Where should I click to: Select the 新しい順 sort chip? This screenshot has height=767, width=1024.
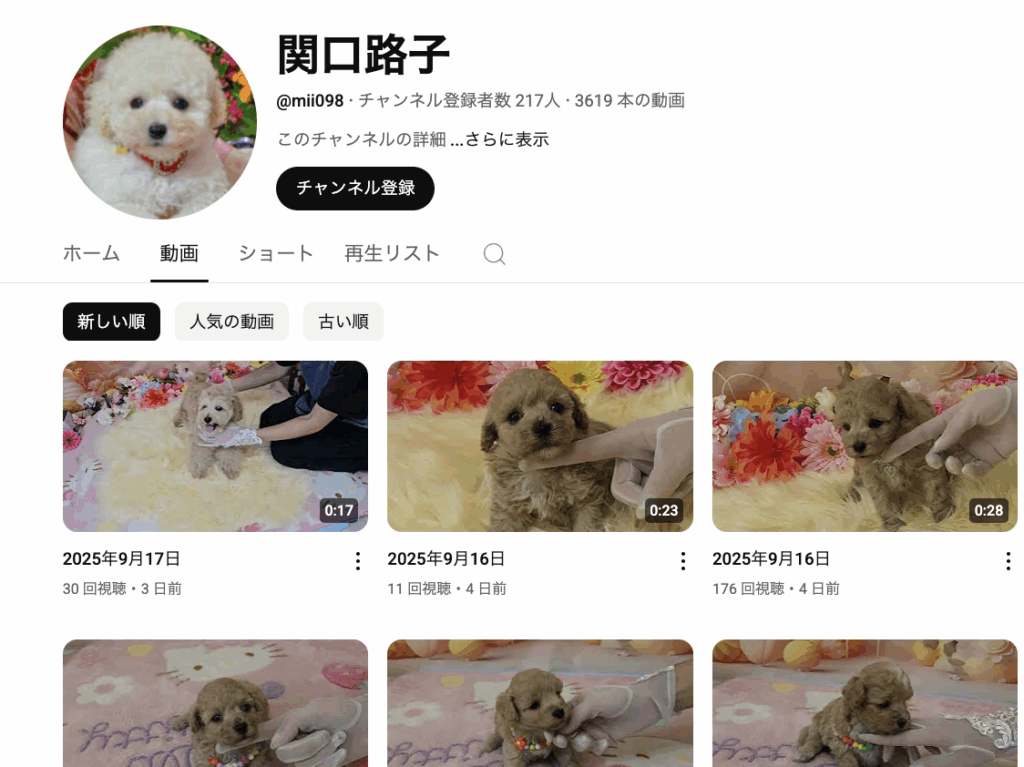click(x=111, y=321)
